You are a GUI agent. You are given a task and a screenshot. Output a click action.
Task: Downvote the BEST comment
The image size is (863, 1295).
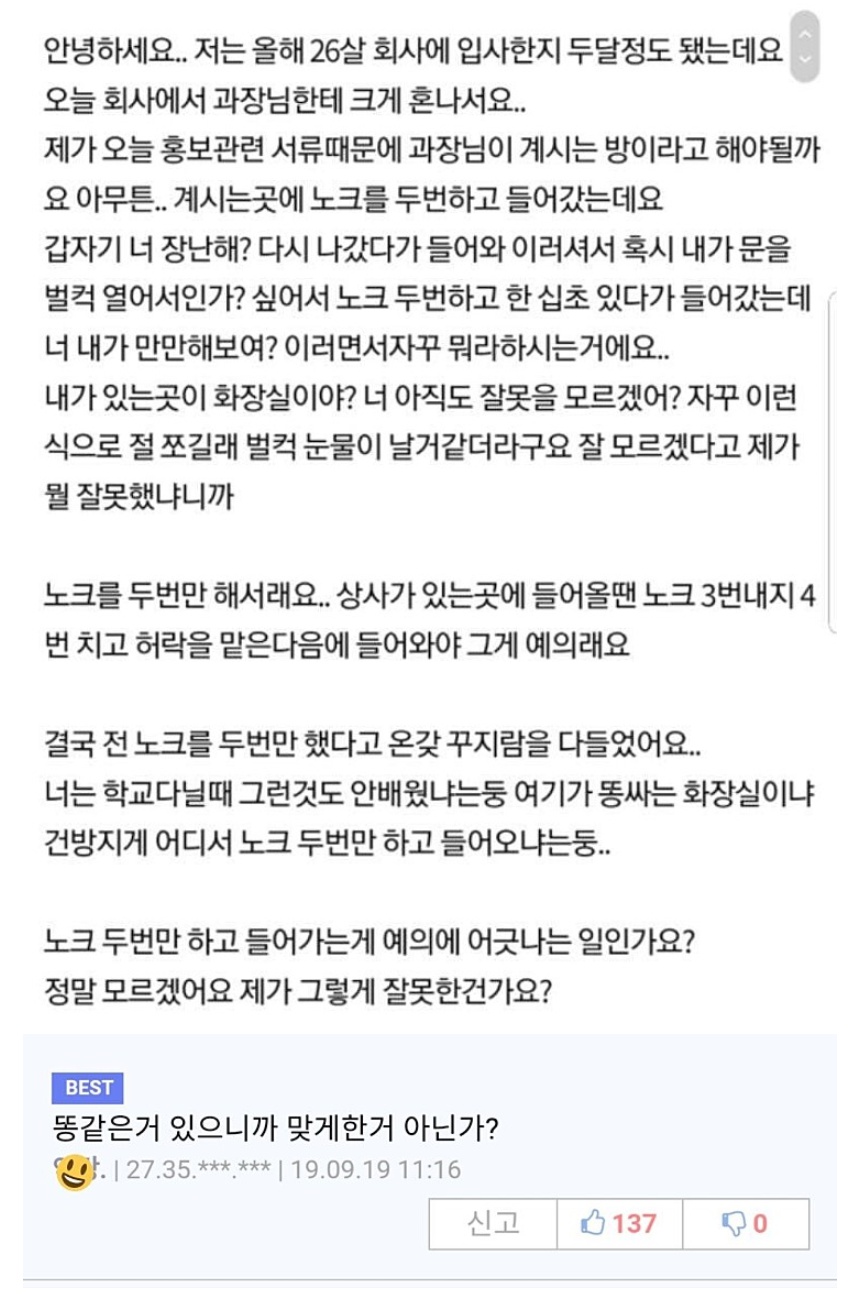coord(745,1223)
